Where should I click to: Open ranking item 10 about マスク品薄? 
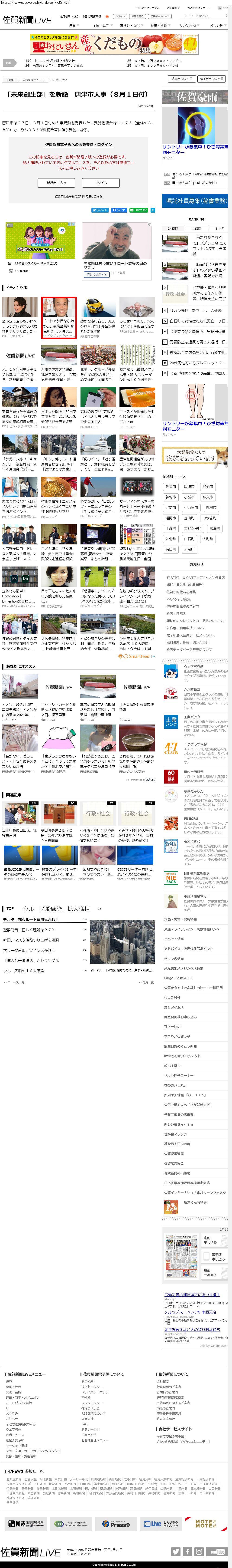[198, 373]
